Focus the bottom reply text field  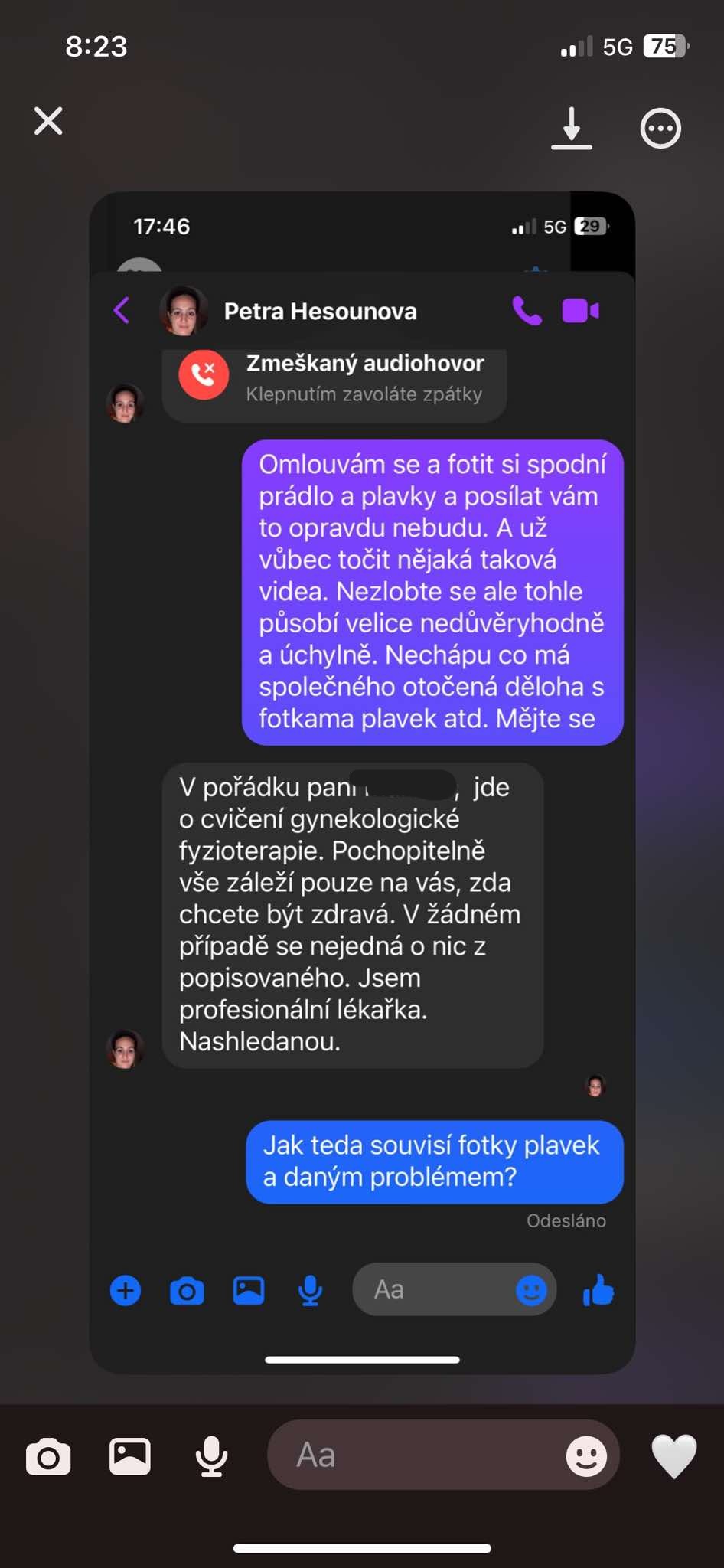[x=413, y=1455]
